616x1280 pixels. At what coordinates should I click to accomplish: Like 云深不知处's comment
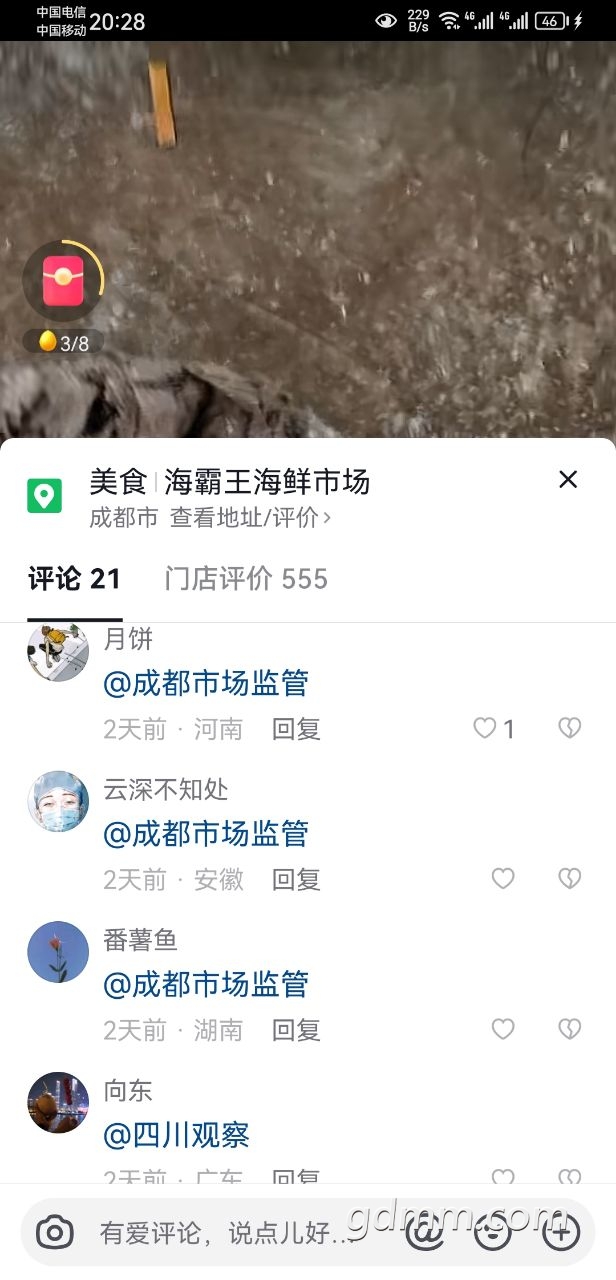tap(503, 878)
